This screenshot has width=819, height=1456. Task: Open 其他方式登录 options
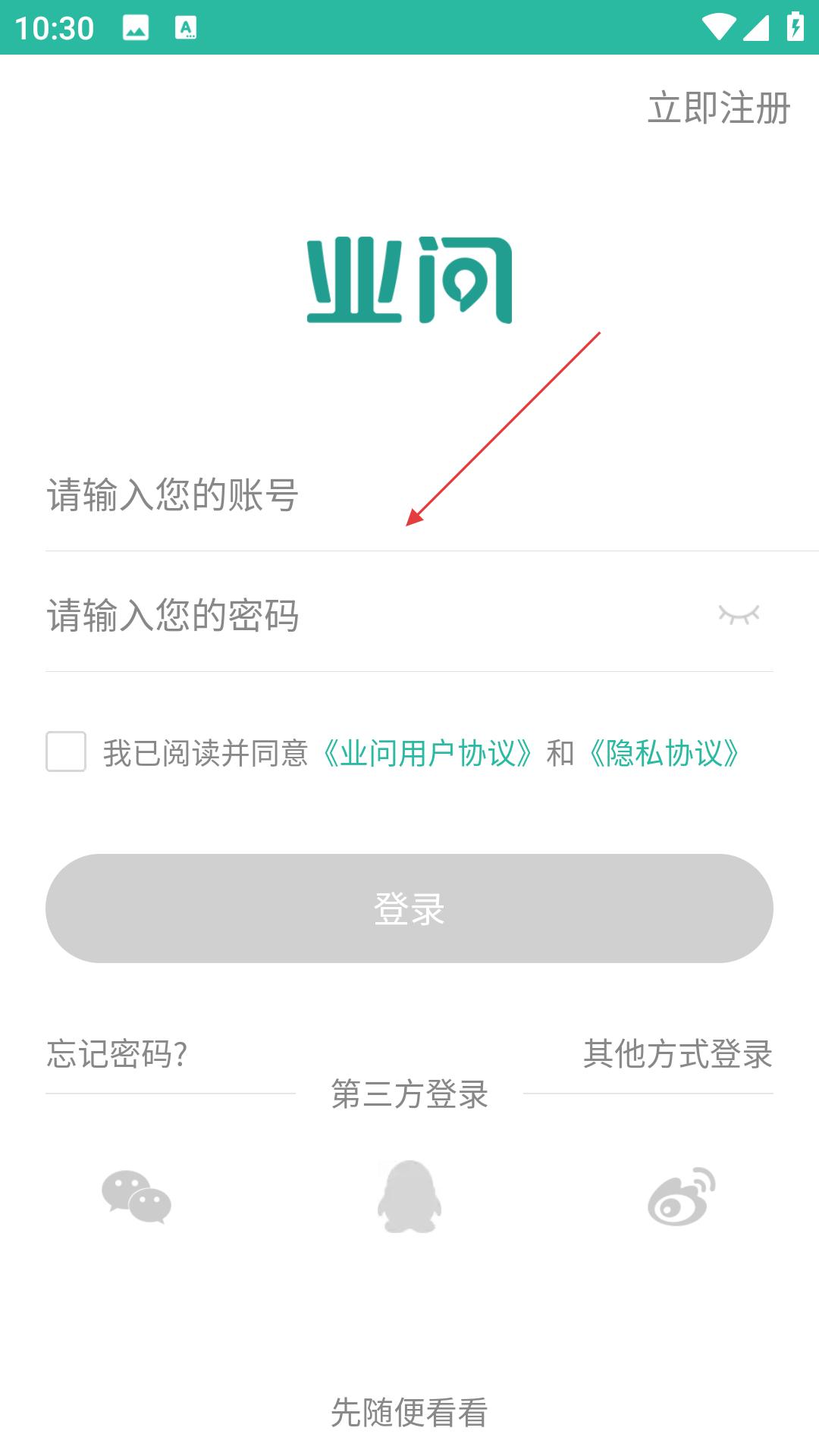(x=677, y=1053)
